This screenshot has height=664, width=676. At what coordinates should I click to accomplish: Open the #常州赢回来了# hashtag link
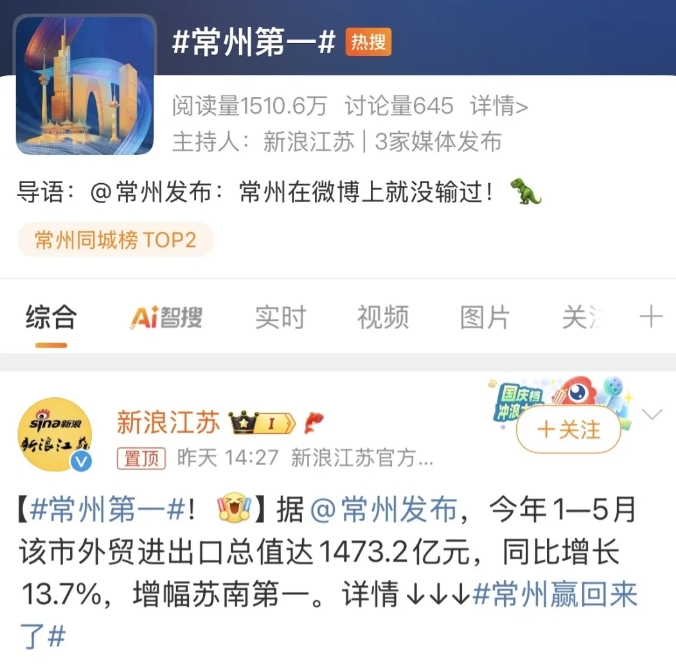(x=553, y=596)
